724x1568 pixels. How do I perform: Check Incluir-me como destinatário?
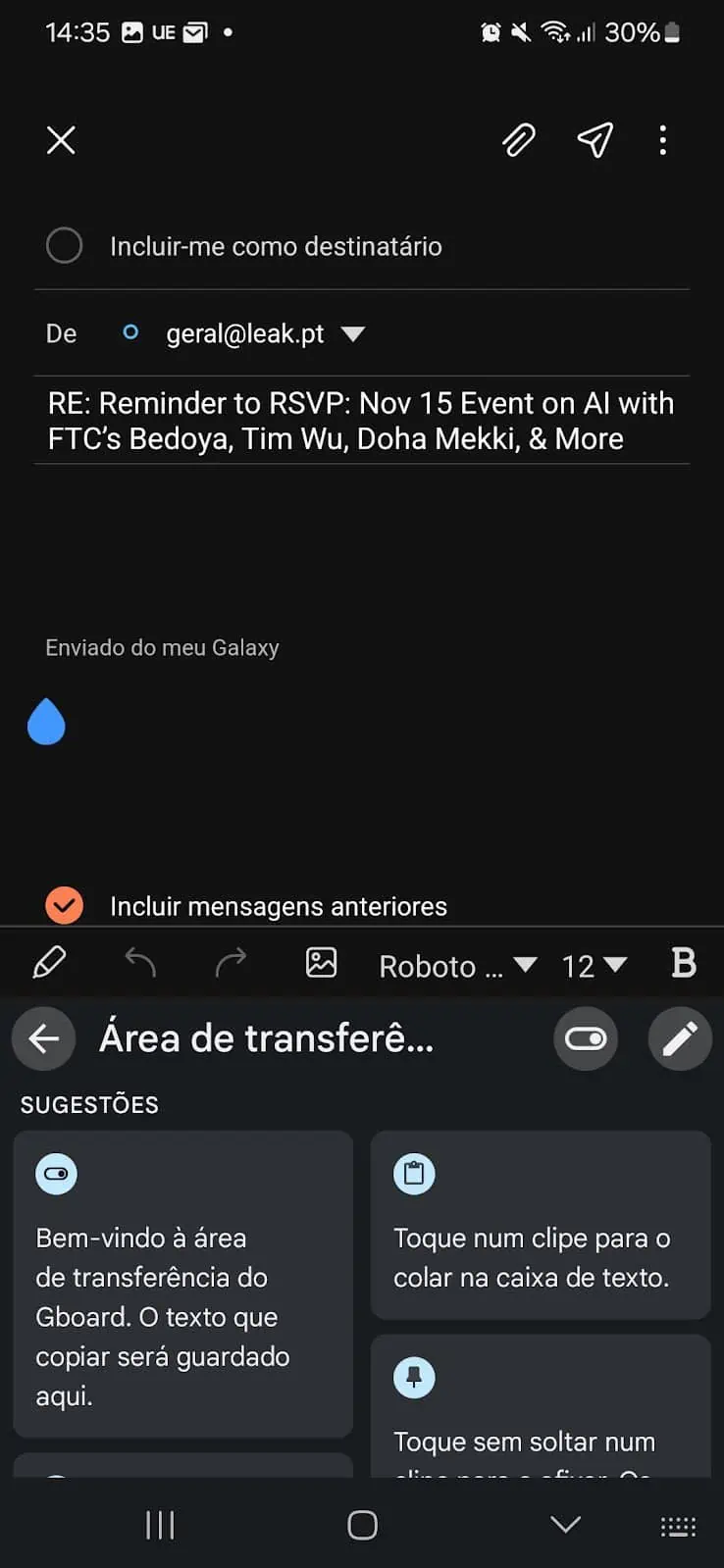(65, 245)
